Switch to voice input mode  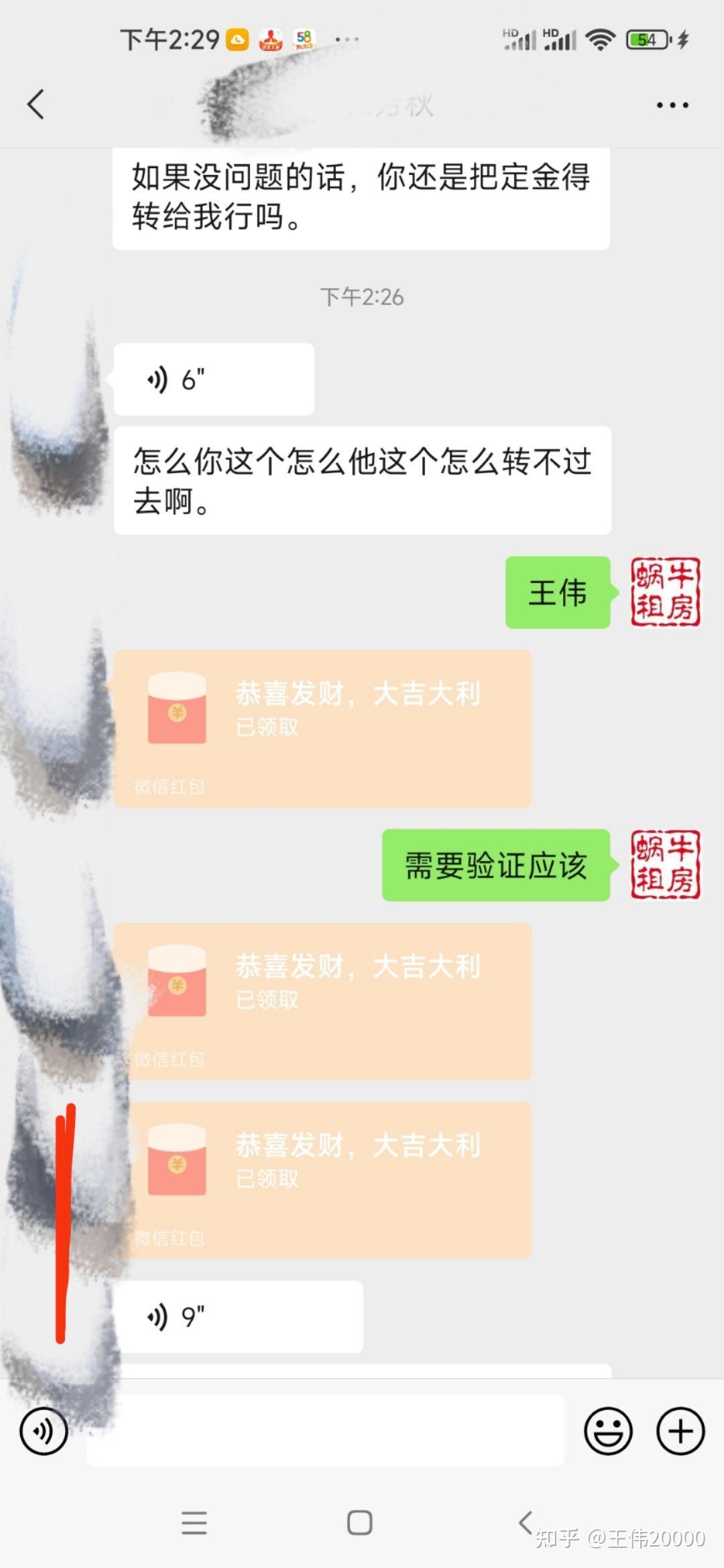pyautogui.click(x=44, y=1431)
